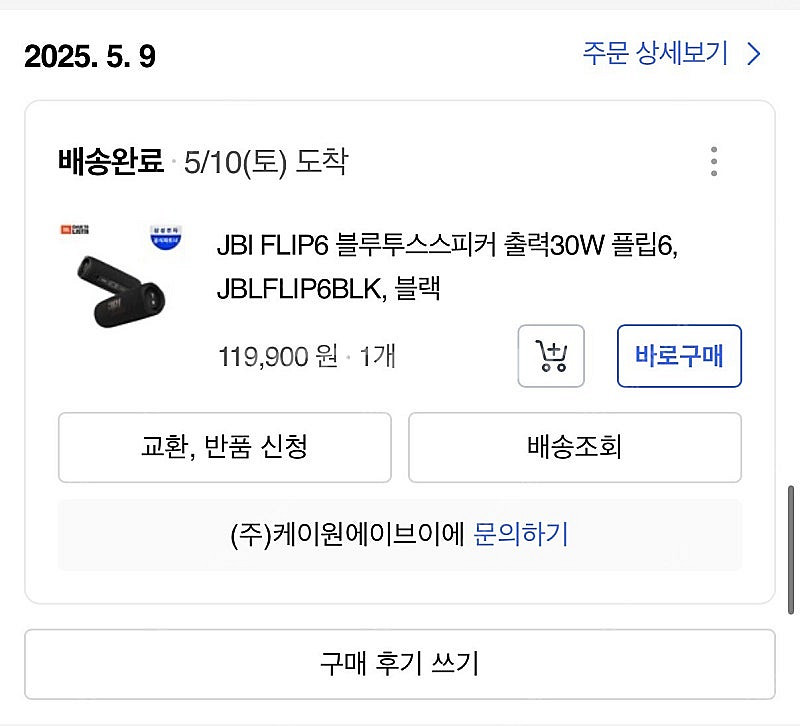Contact seller via 문의하기 link
This screenshot has width=800, height=726.
pyautogui.click(x=520, y=534)
